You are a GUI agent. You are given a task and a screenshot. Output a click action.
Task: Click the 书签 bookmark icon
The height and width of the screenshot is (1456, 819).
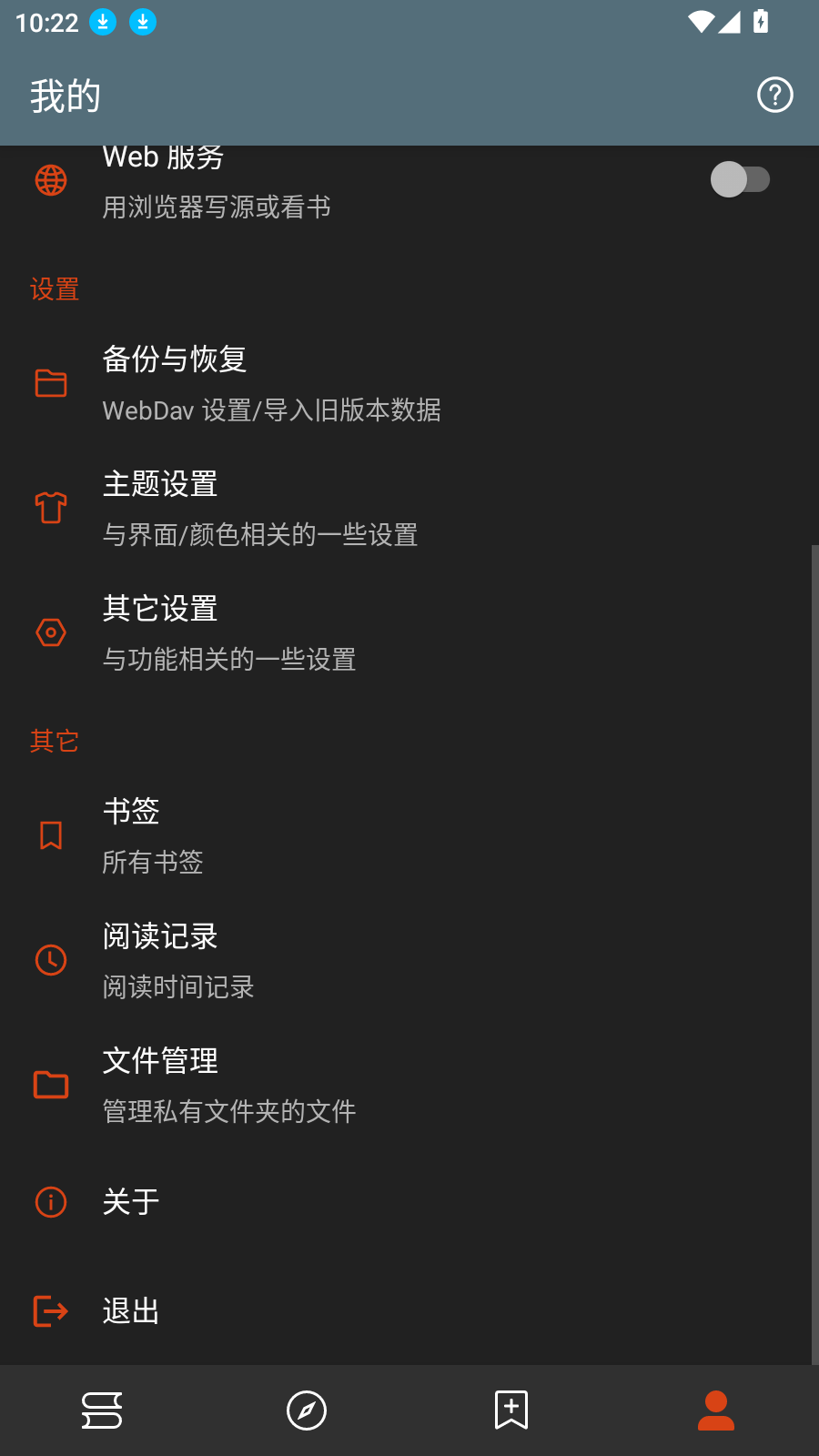click(x=51, y=835)
